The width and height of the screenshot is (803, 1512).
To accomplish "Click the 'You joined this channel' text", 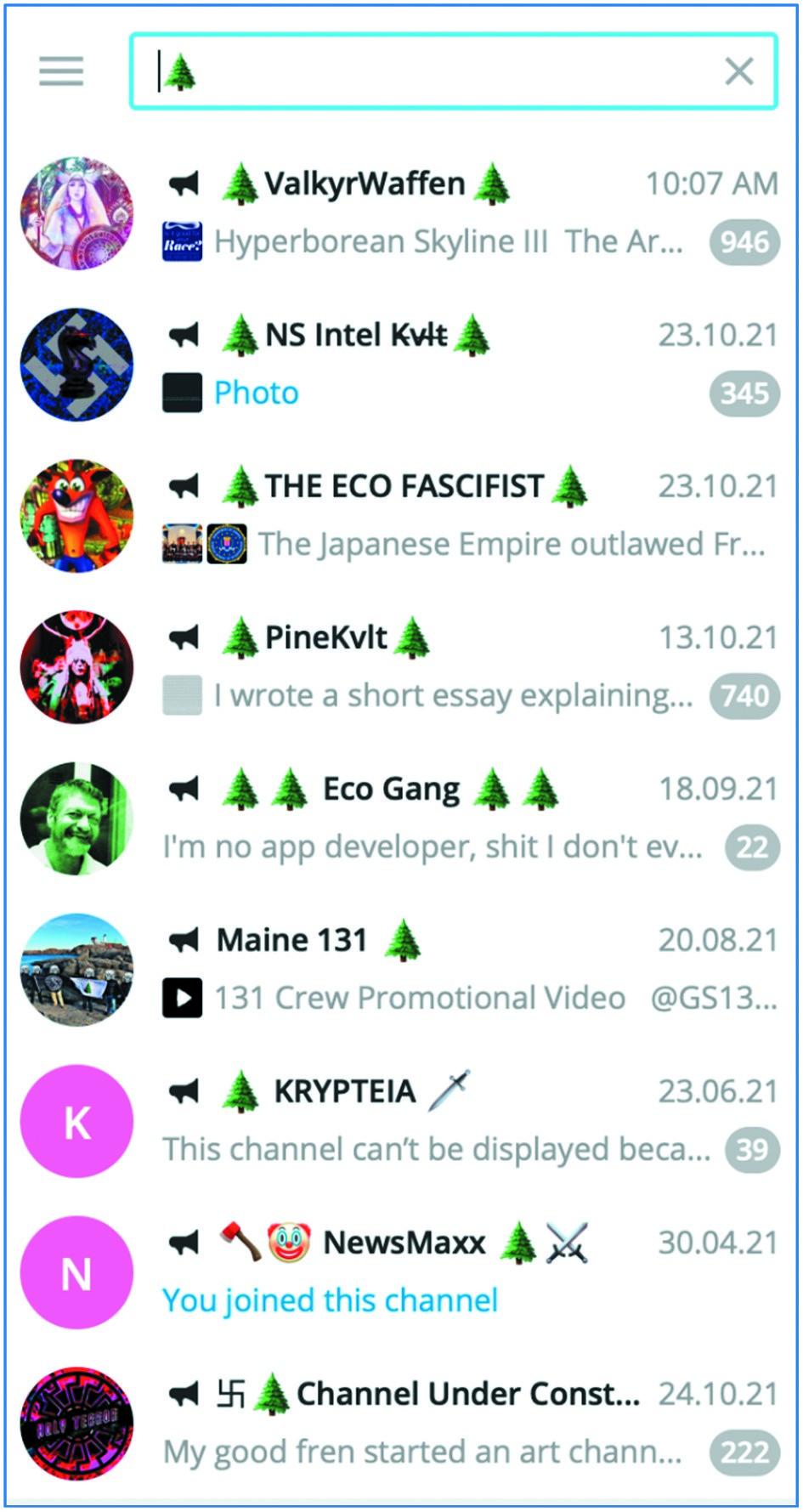I will pos(330,1300).
